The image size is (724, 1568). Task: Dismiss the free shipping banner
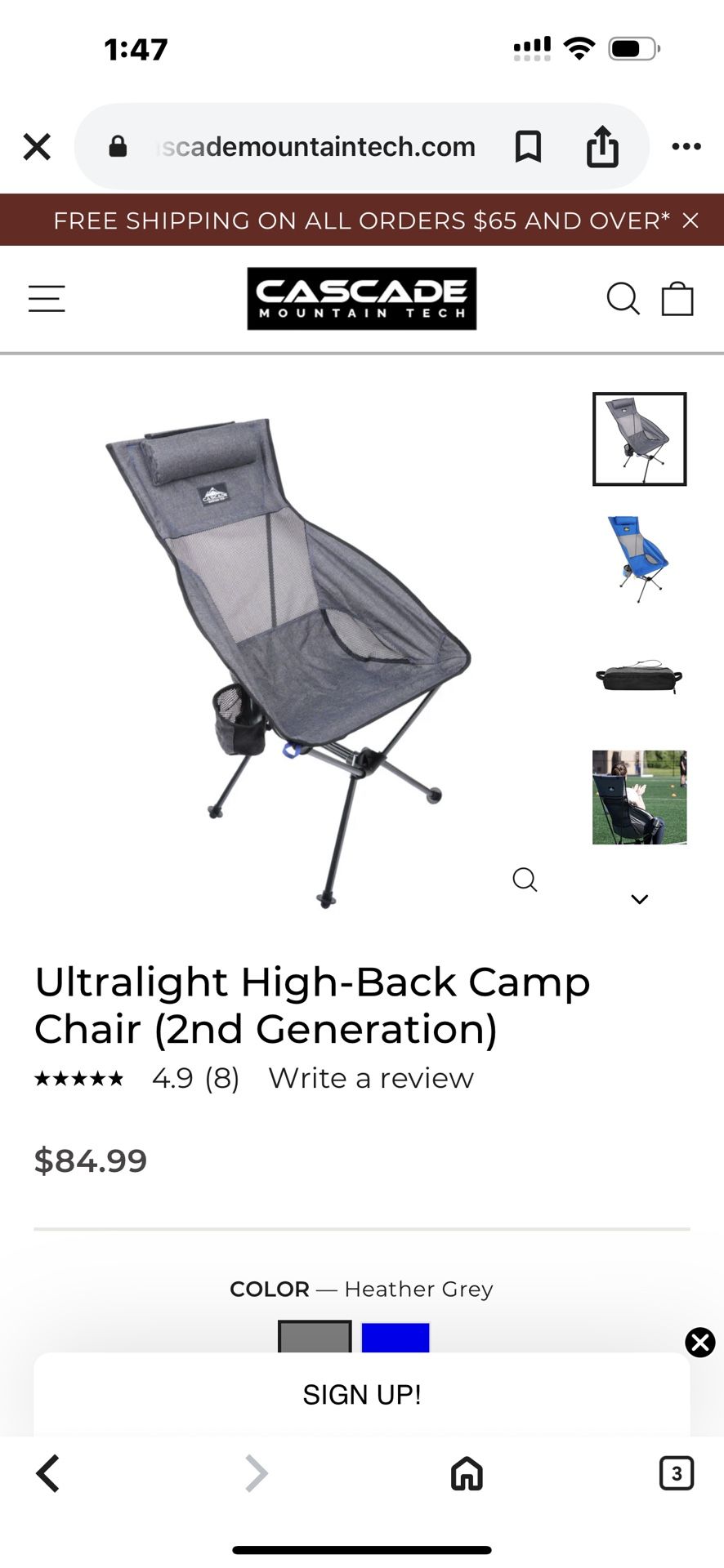click(x=690, y=220)
